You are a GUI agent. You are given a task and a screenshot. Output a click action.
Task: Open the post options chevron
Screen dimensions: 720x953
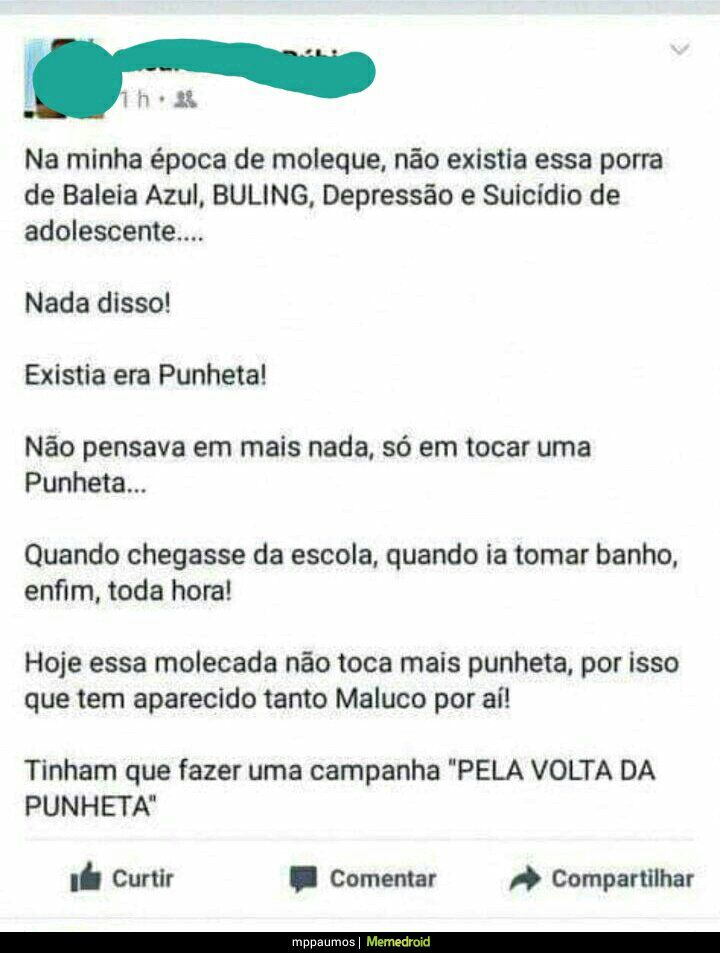tap(679, 49)
